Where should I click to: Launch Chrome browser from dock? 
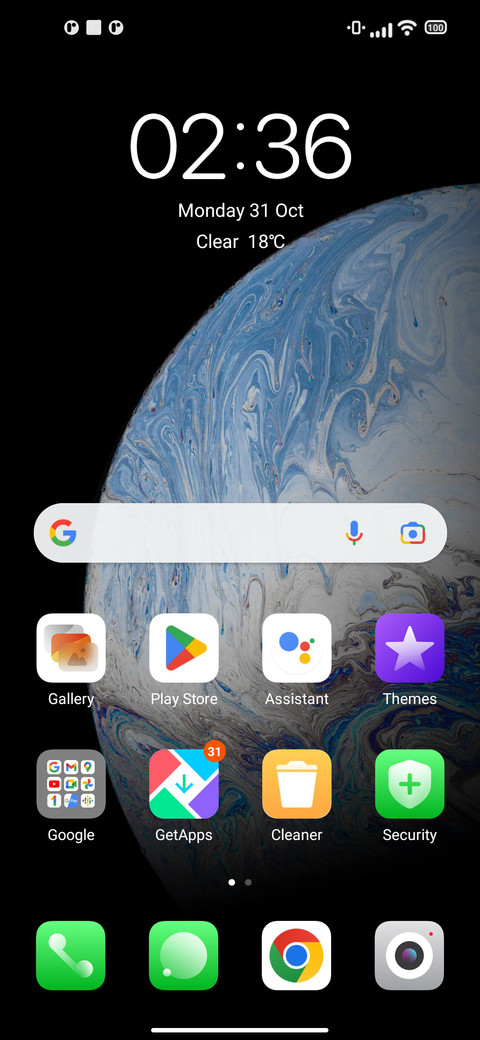click(x=296, y=955)
